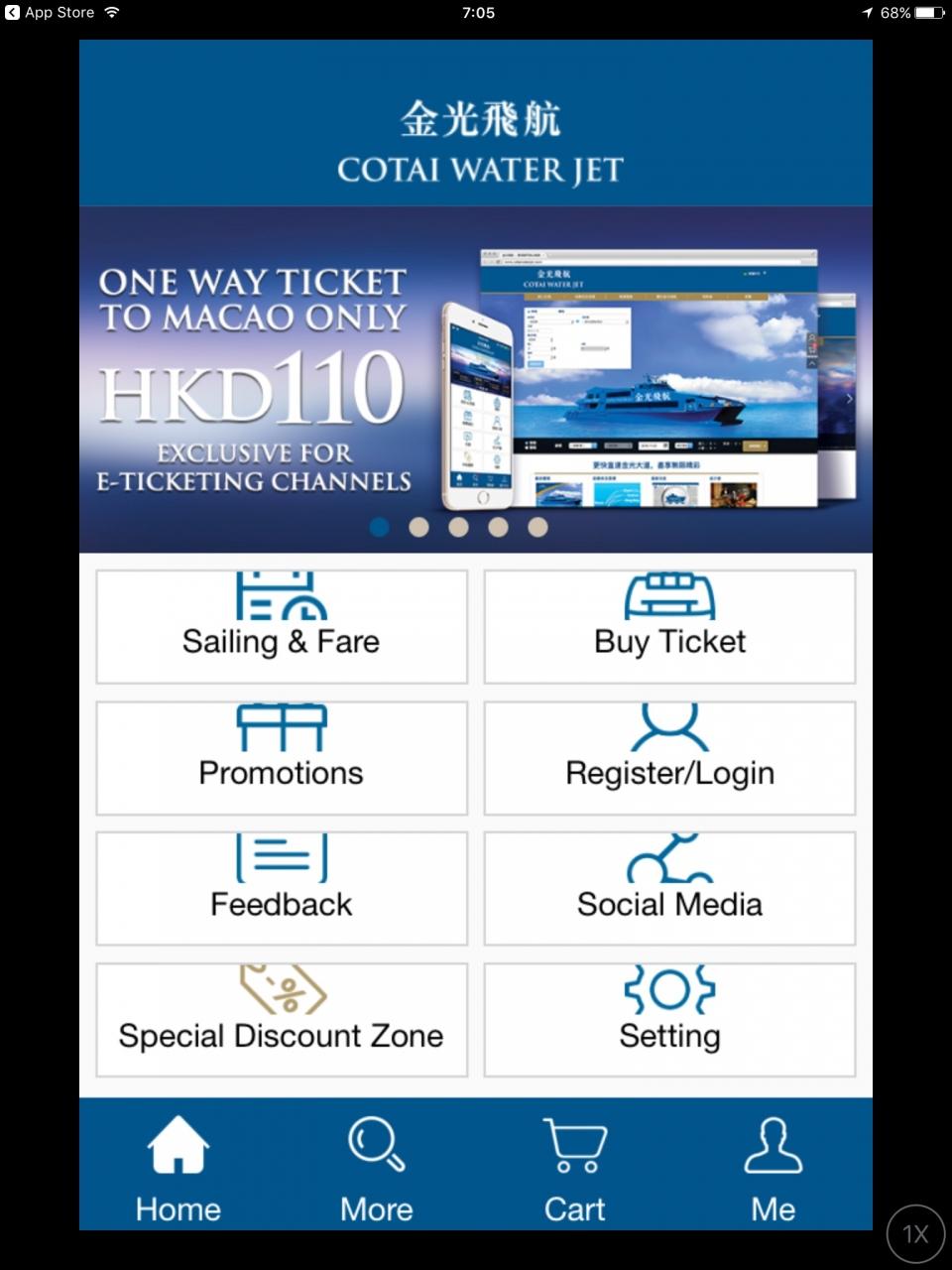Open the Feedback section

point(281,888)
